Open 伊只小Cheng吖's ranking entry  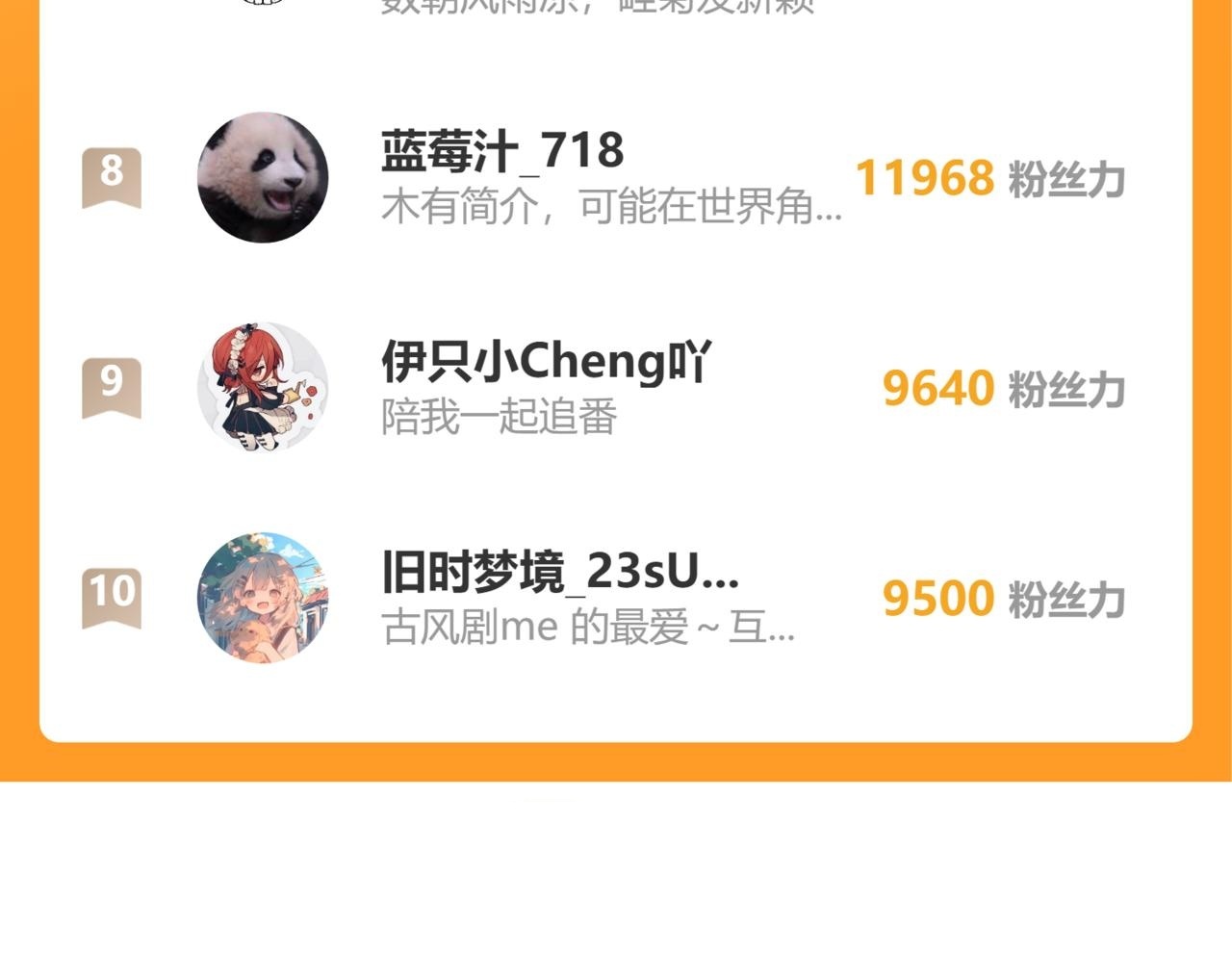tap(616, 388)
